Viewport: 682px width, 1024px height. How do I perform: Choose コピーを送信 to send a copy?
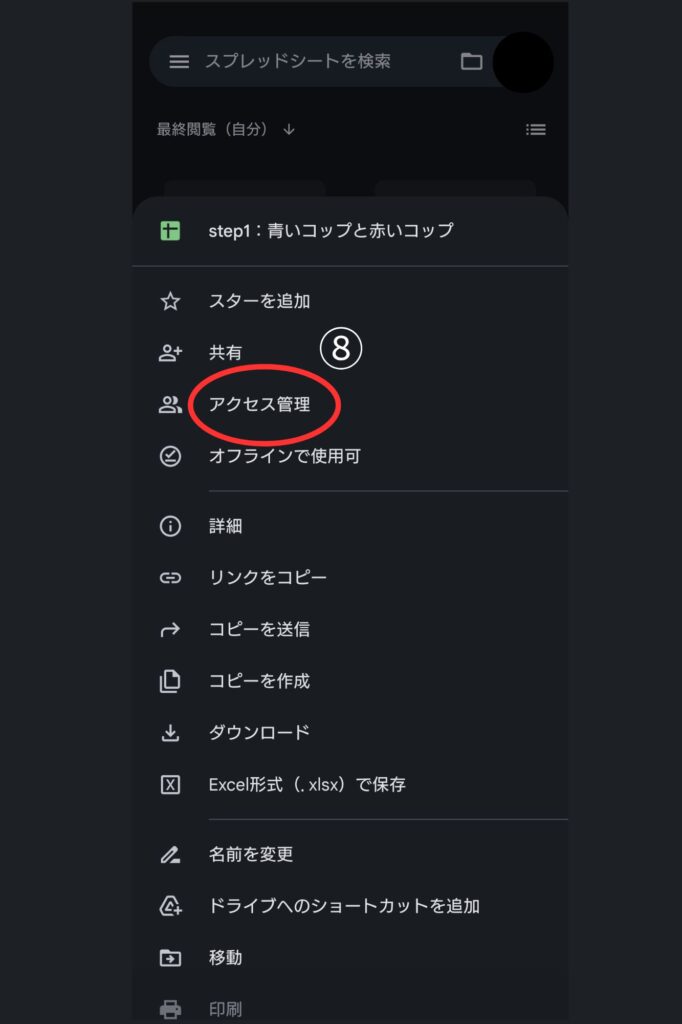pyautogui.click(x=259, y=630)
